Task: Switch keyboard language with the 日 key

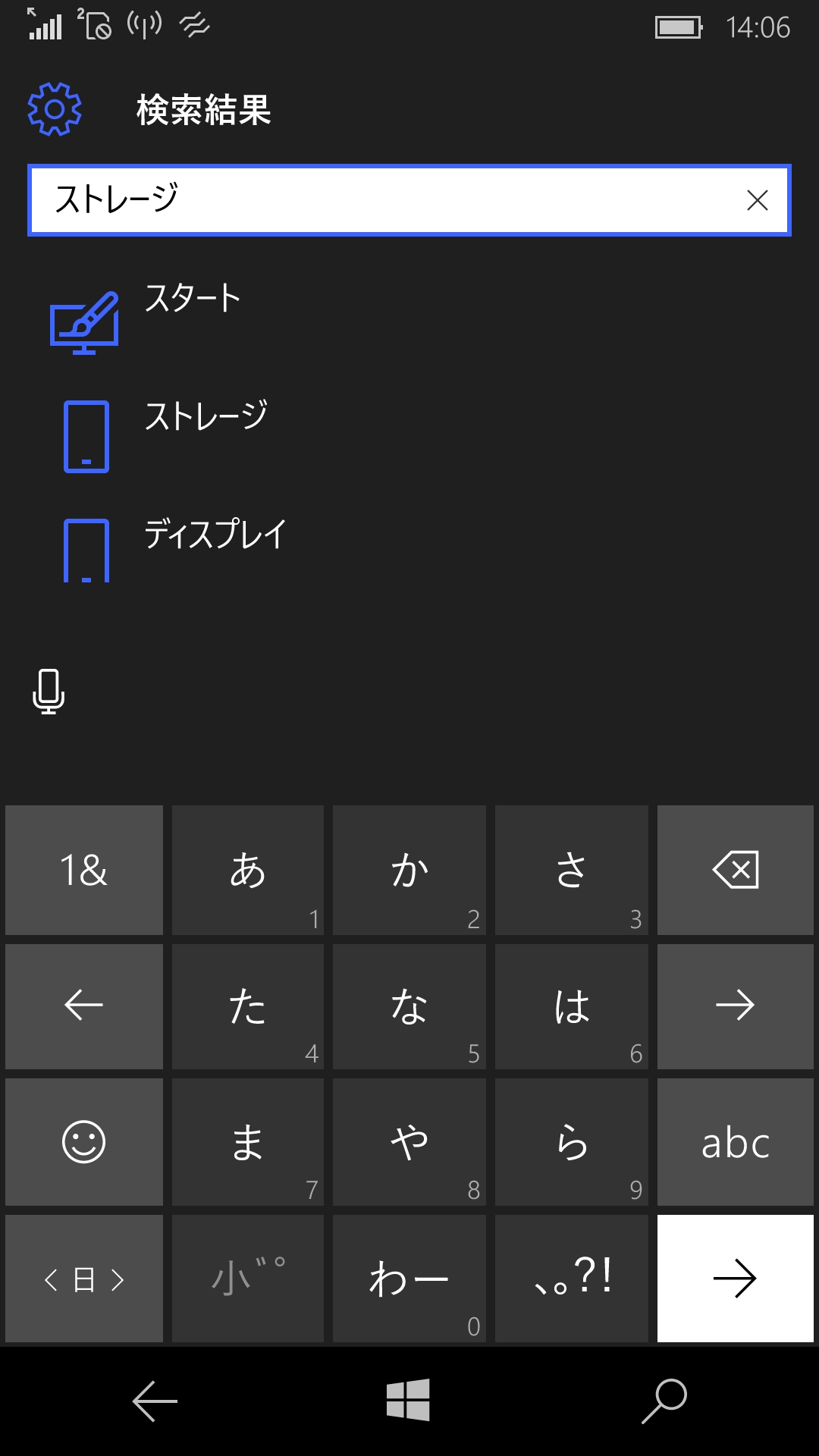Action: [x=83, y=1278]
